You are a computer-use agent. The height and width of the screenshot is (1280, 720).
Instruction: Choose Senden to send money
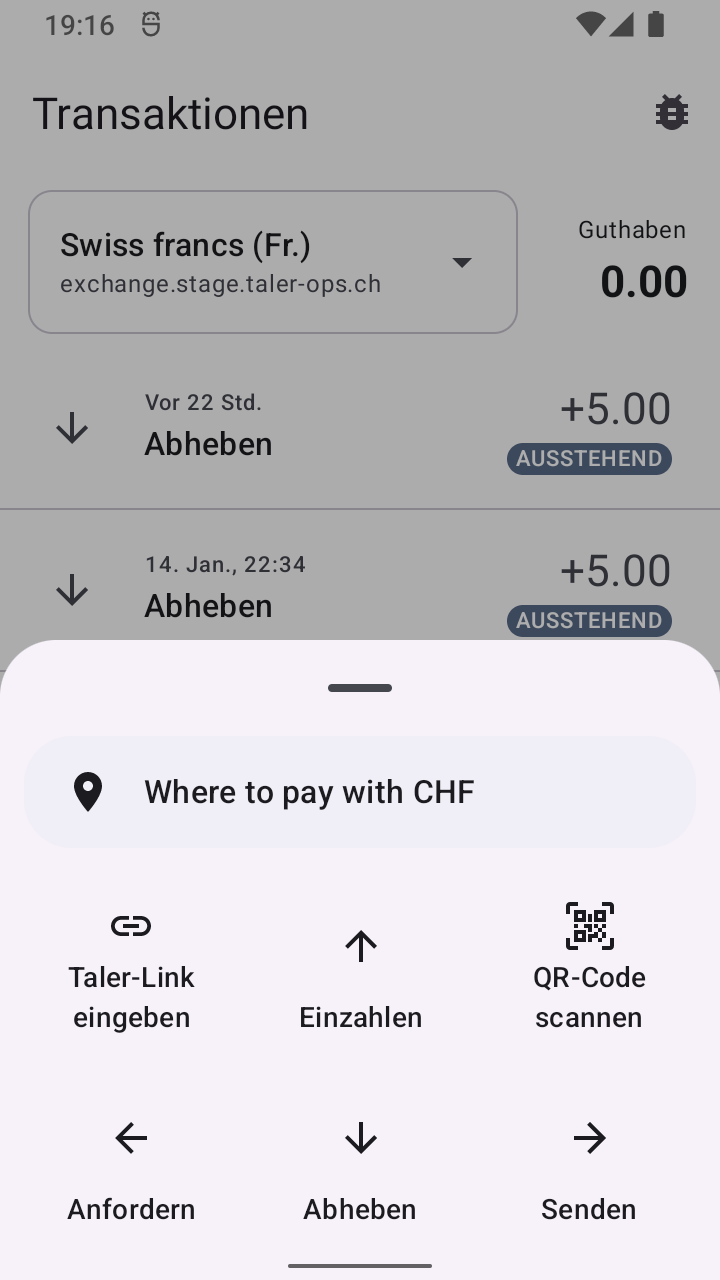[589, 1170]
